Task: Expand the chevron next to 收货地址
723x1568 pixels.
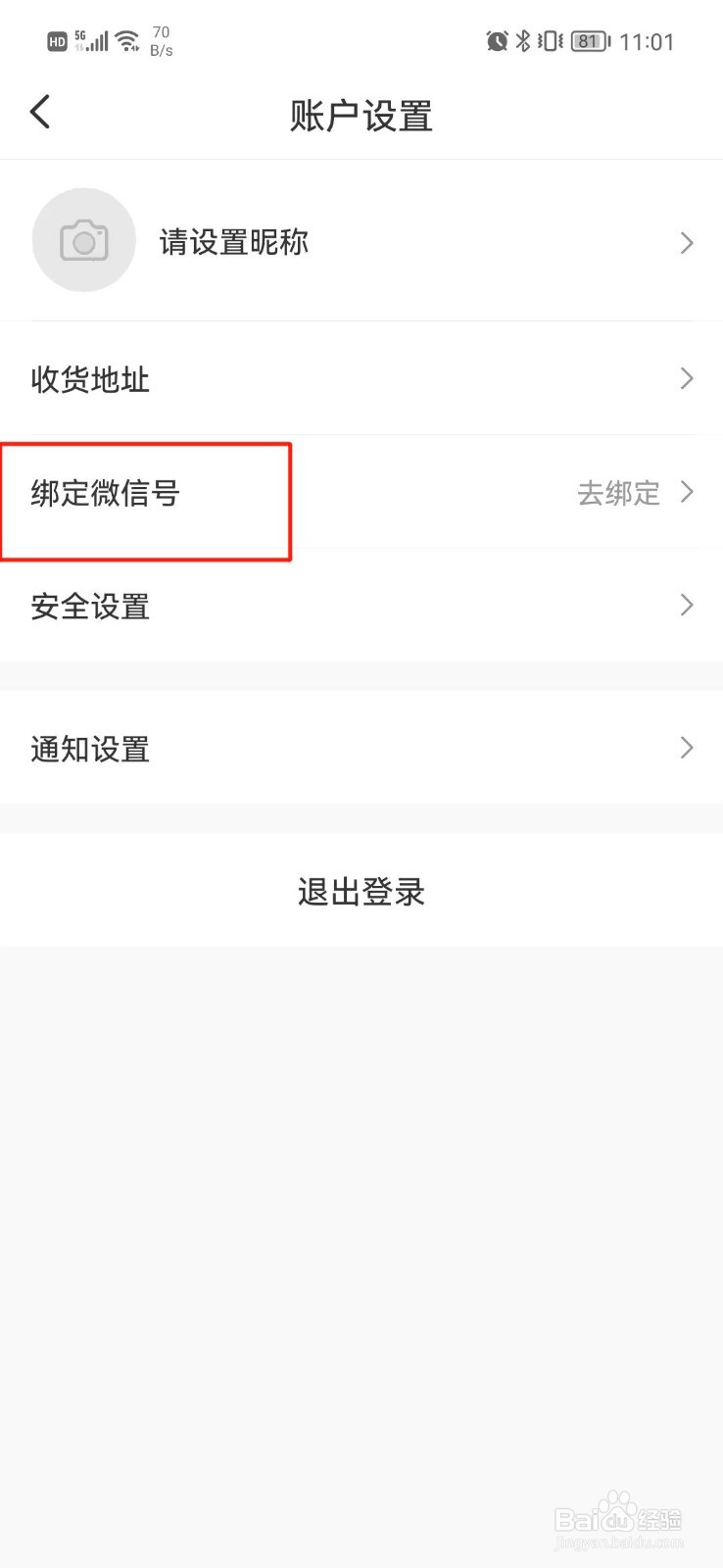Action: coord(686,378)
